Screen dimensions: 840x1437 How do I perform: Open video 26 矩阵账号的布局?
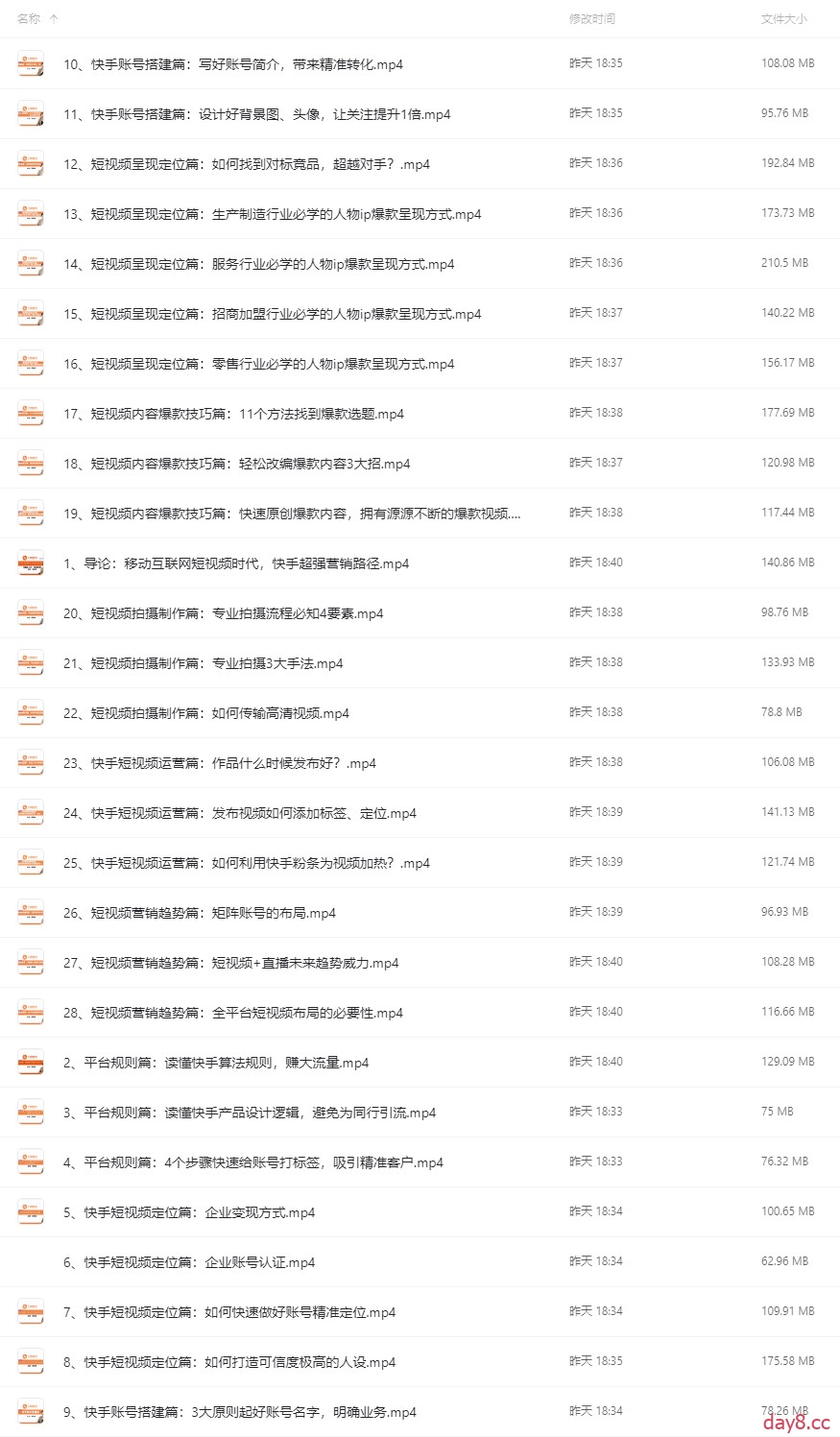[x=200, y=913]
